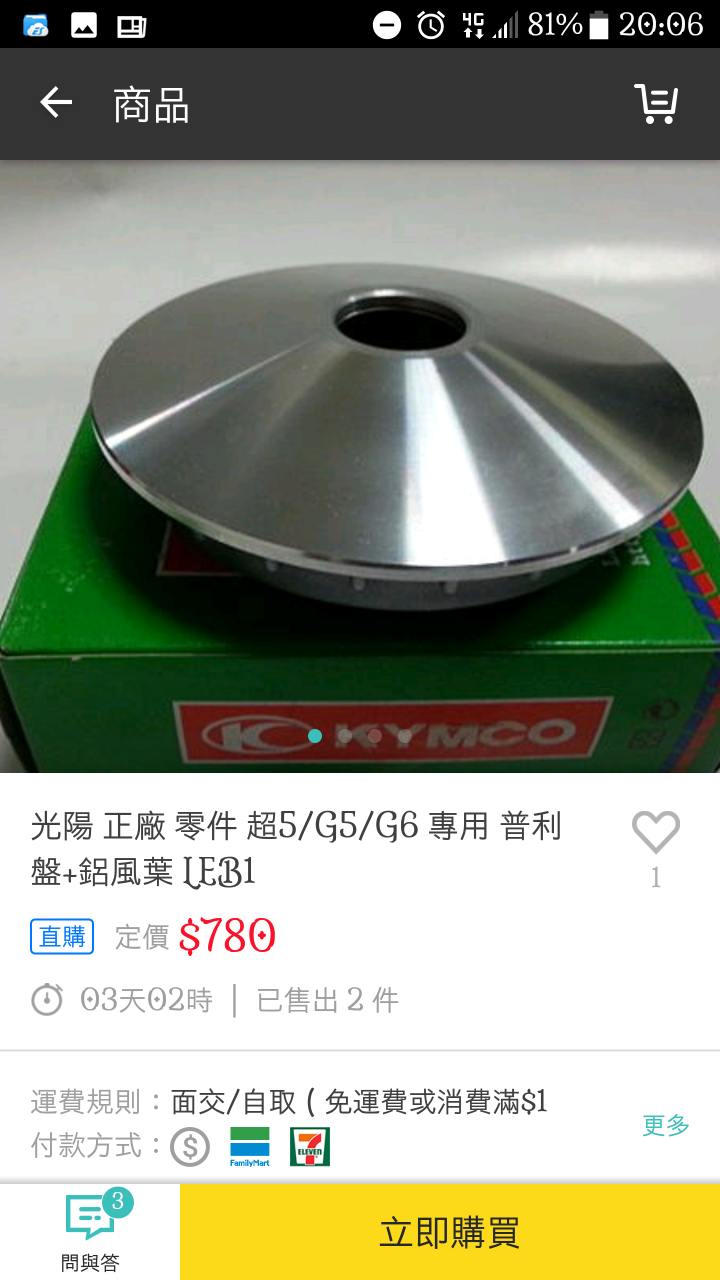View the KYMCO product photo fullscreen
The image size is (720, 1280).
point(360,466)
